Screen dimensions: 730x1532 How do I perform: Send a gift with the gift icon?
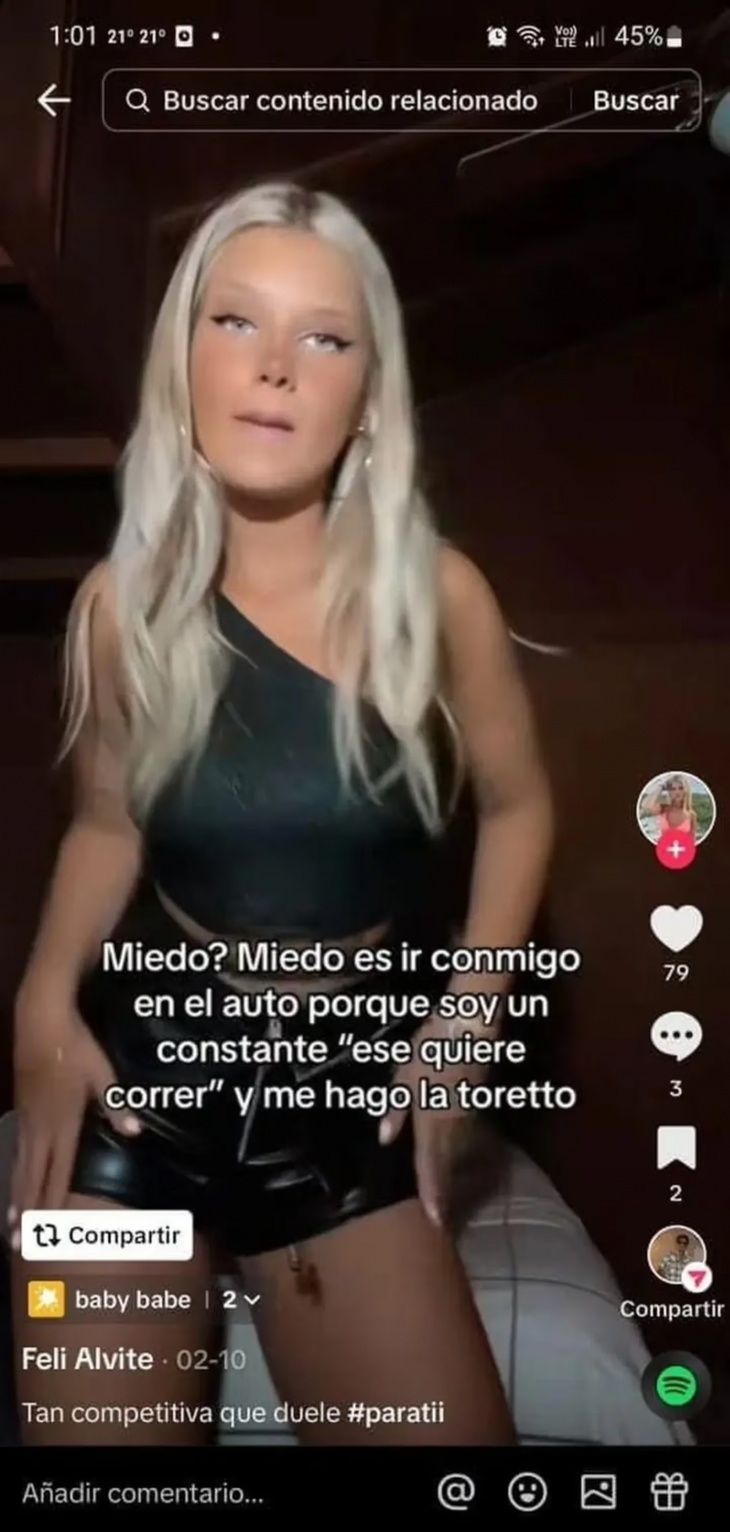pos(668,1493)
